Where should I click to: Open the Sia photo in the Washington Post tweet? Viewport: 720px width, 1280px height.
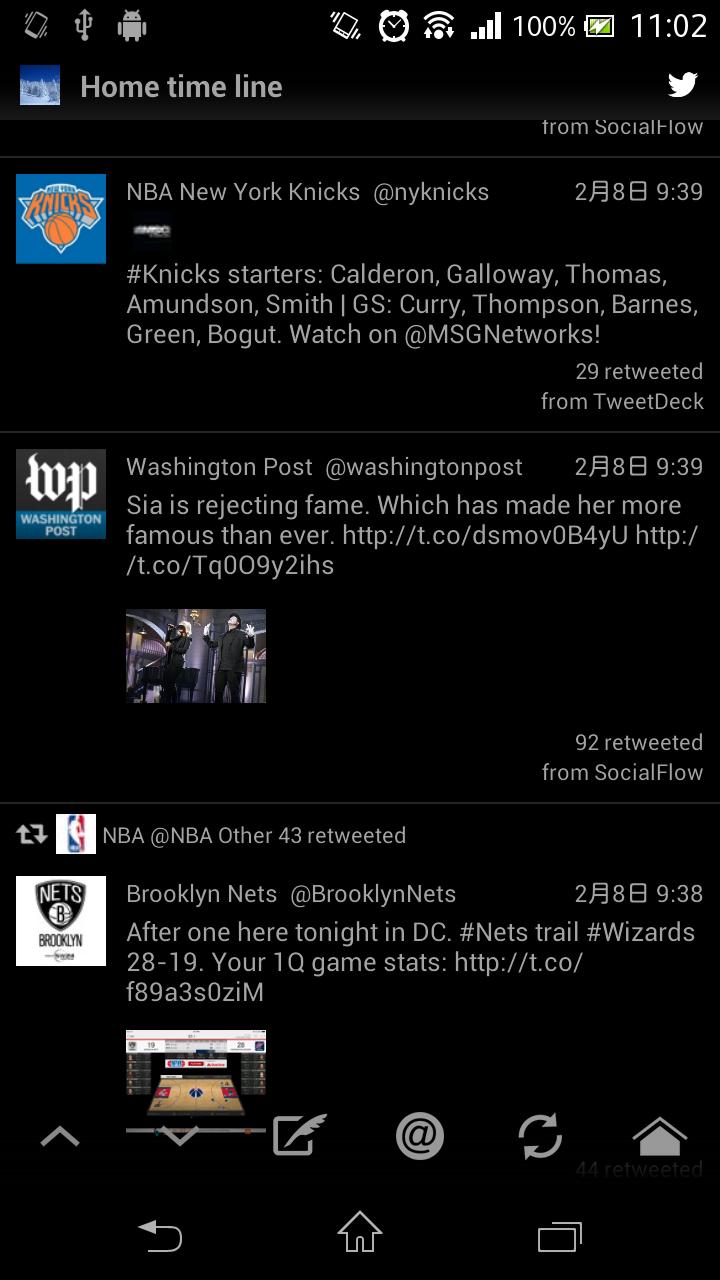[196, 656]
